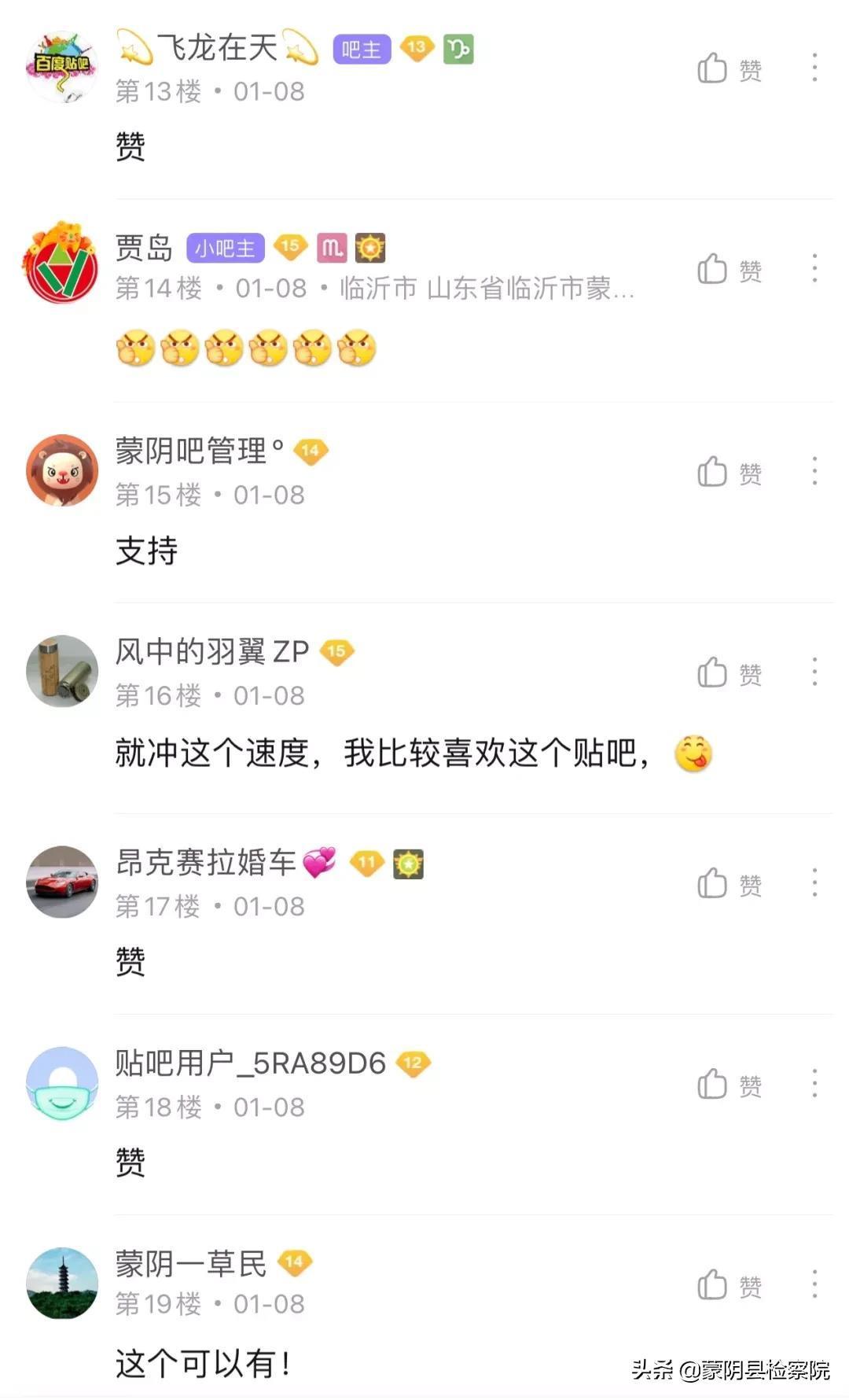View 飞龙在天's profile via avatar
Image resolution: width=849 pixels, height=1400 pixels.
click(x=62, y=68)
